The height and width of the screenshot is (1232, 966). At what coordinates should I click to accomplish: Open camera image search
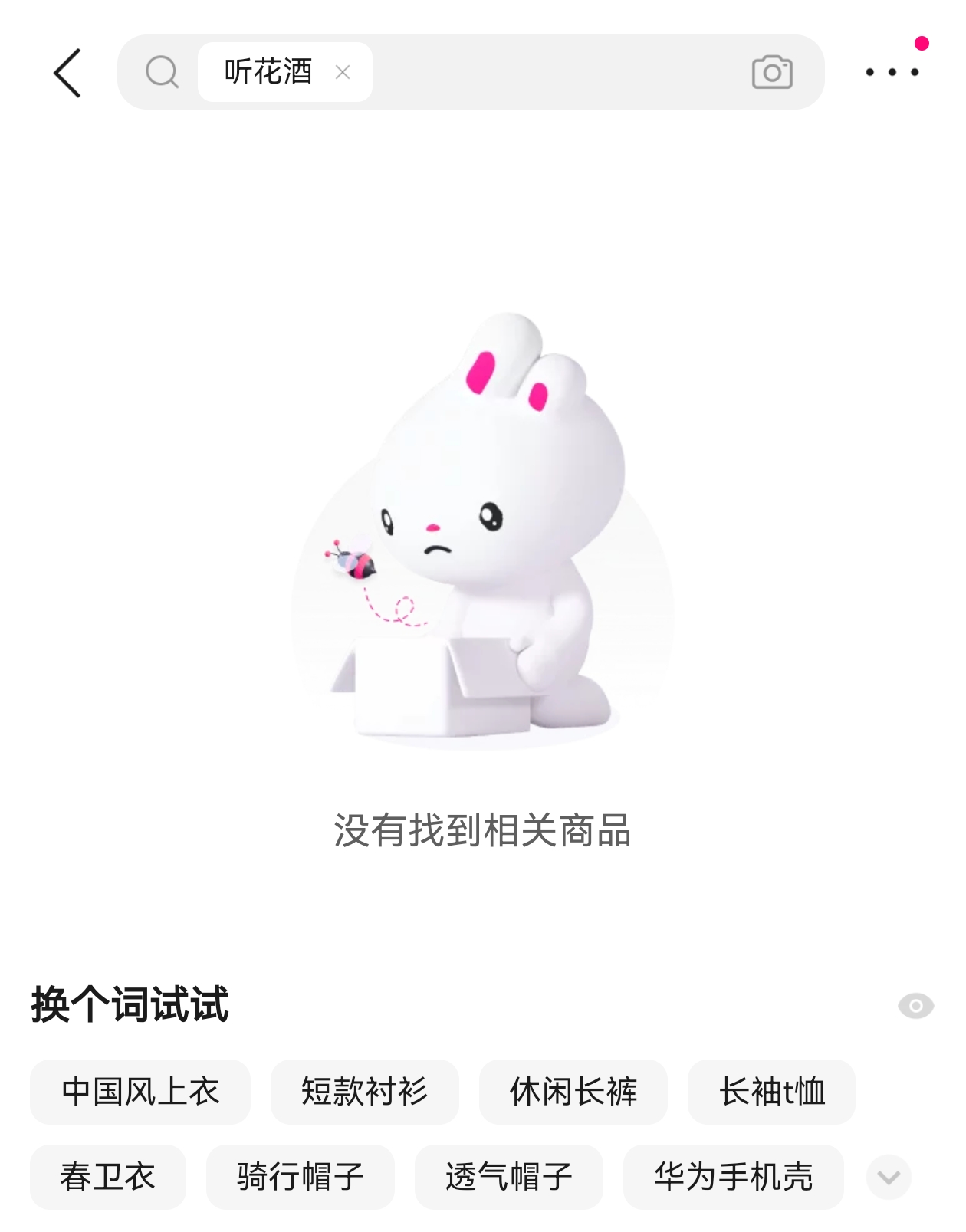pyautogui.click(x=771, y=73)
